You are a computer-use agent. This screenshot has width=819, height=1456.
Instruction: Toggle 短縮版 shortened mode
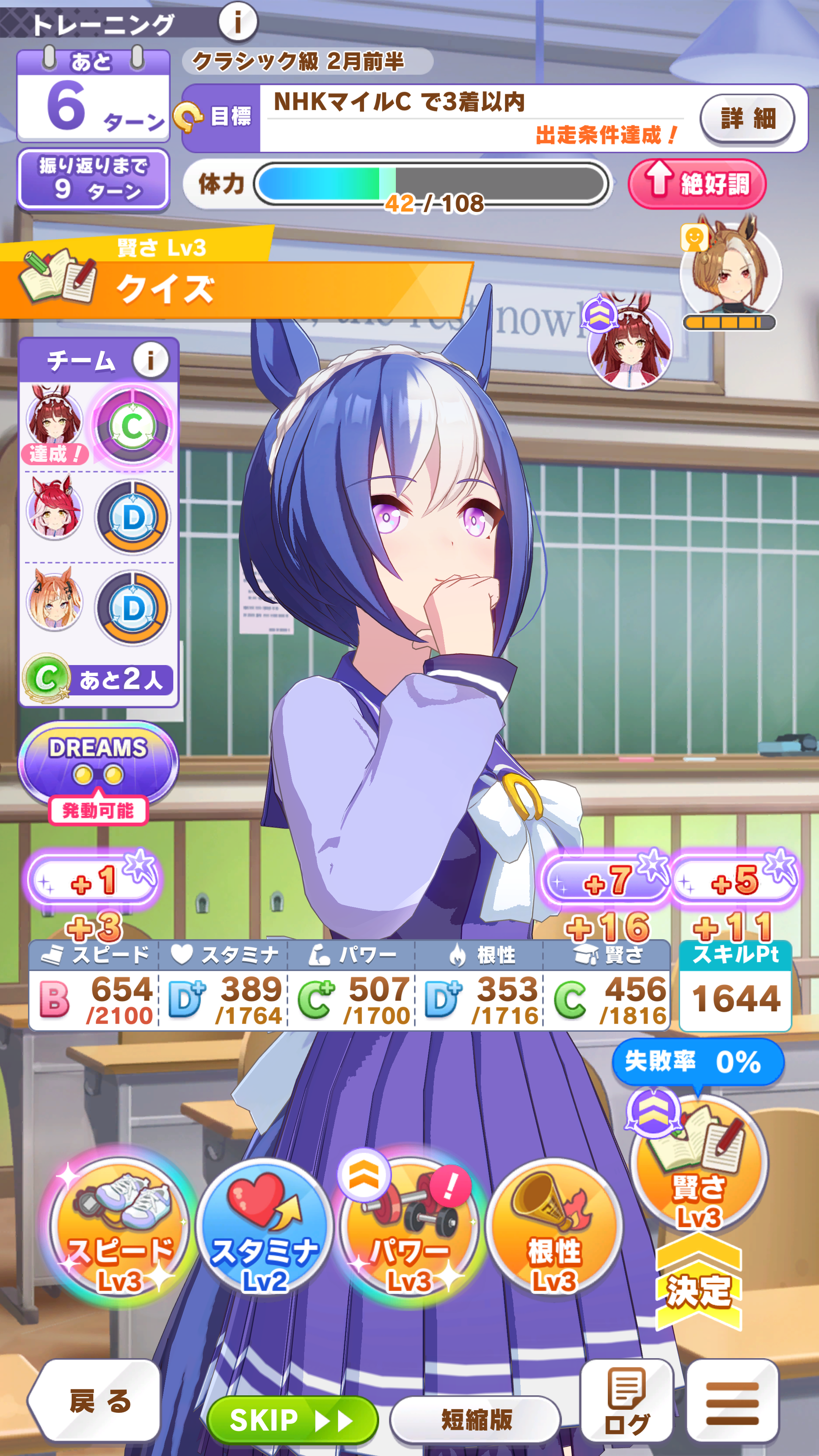pyautogui.click(x=476, y=1420)
